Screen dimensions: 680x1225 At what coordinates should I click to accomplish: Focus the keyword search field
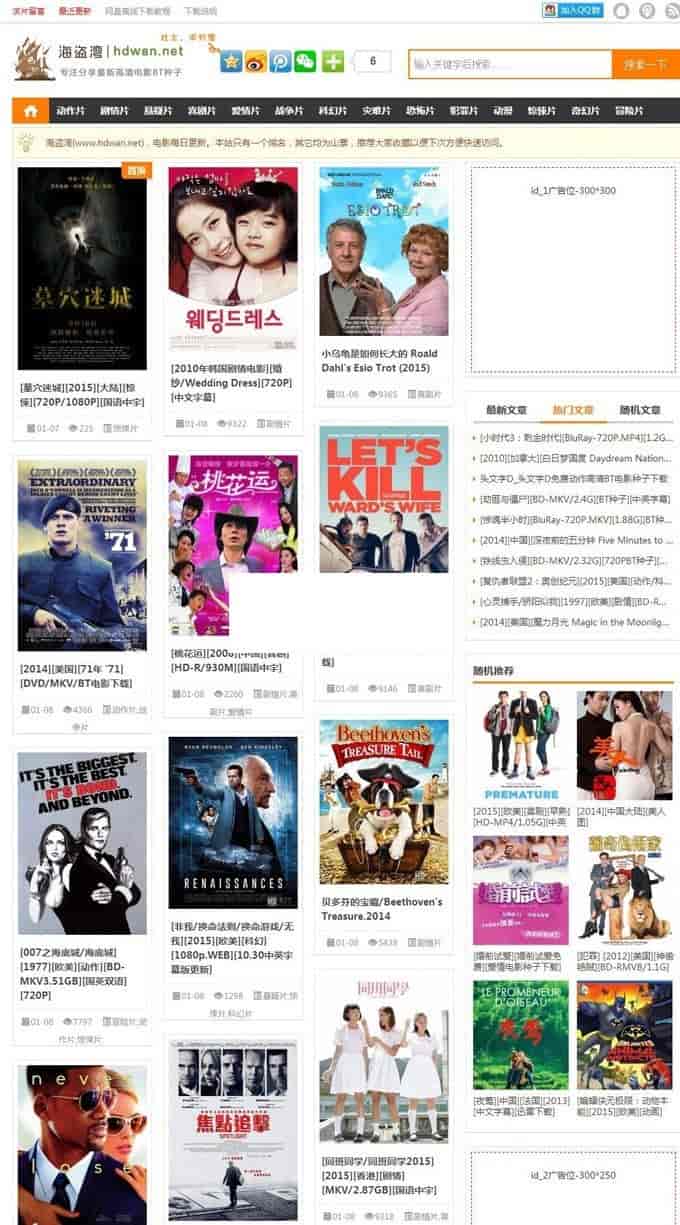pos(509,64)
